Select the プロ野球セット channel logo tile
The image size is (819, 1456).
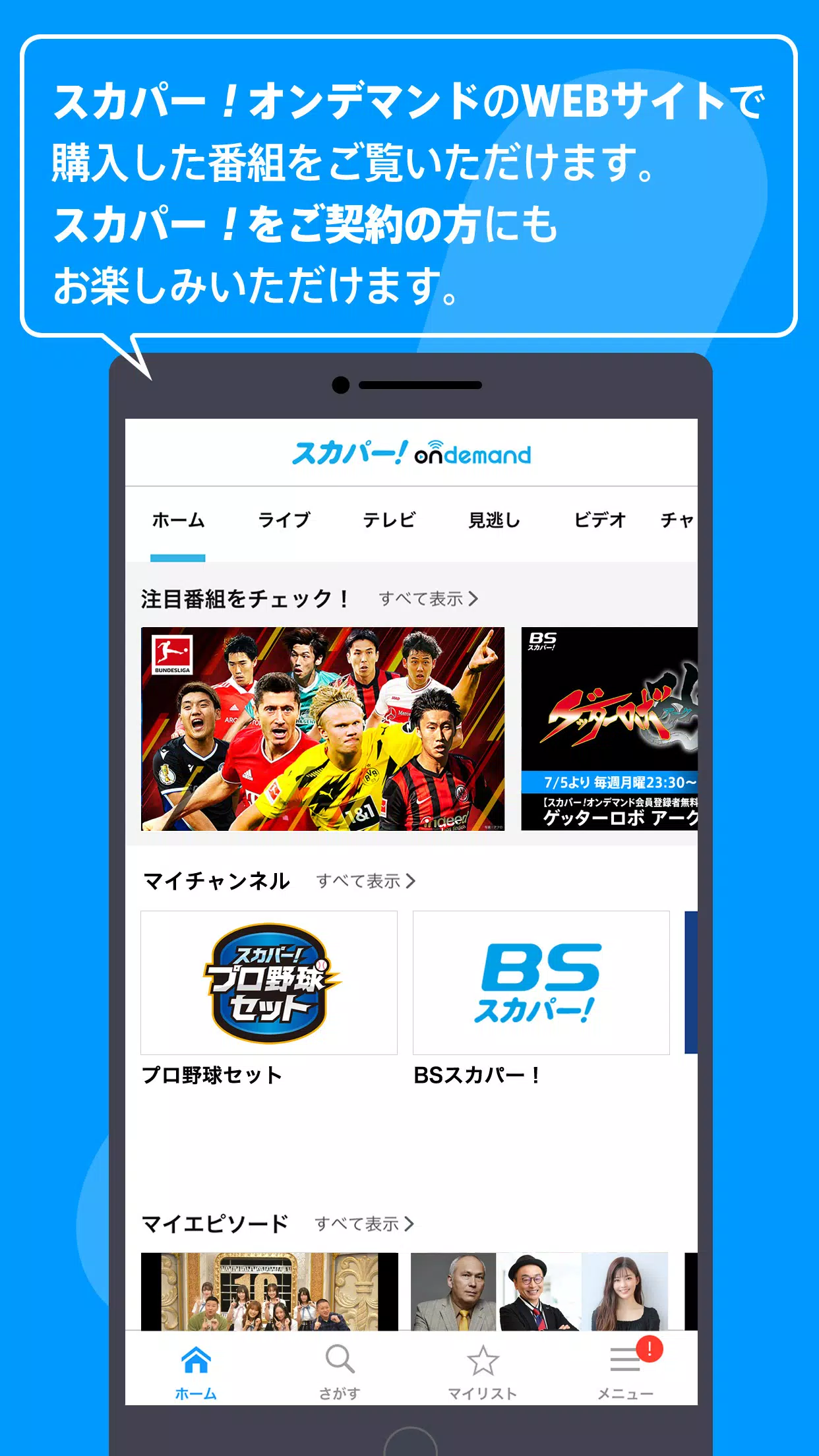pyautogui.click(x=268, y=986)
